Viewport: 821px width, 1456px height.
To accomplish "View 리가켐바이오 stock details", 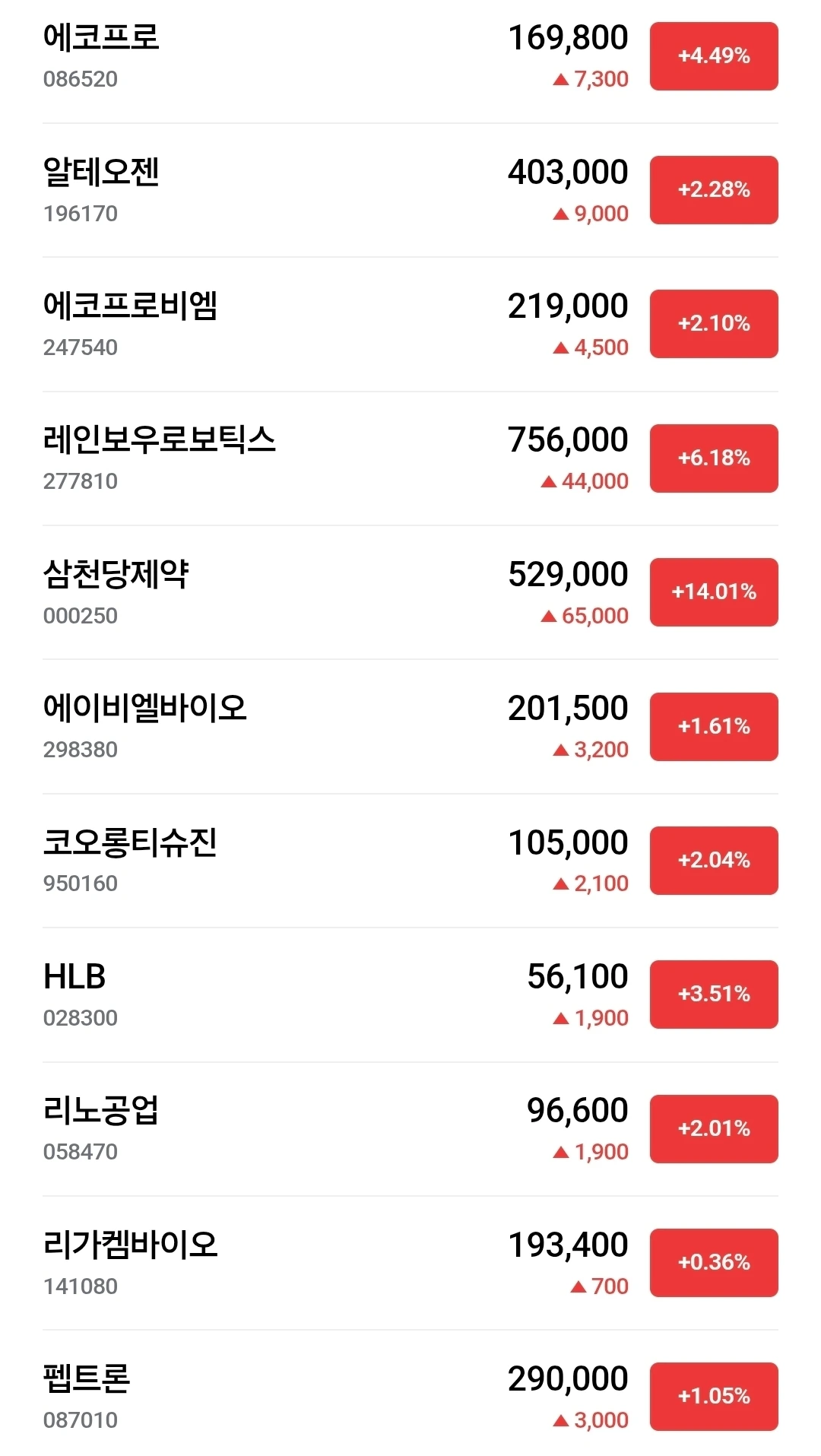I will [410, 1263].
